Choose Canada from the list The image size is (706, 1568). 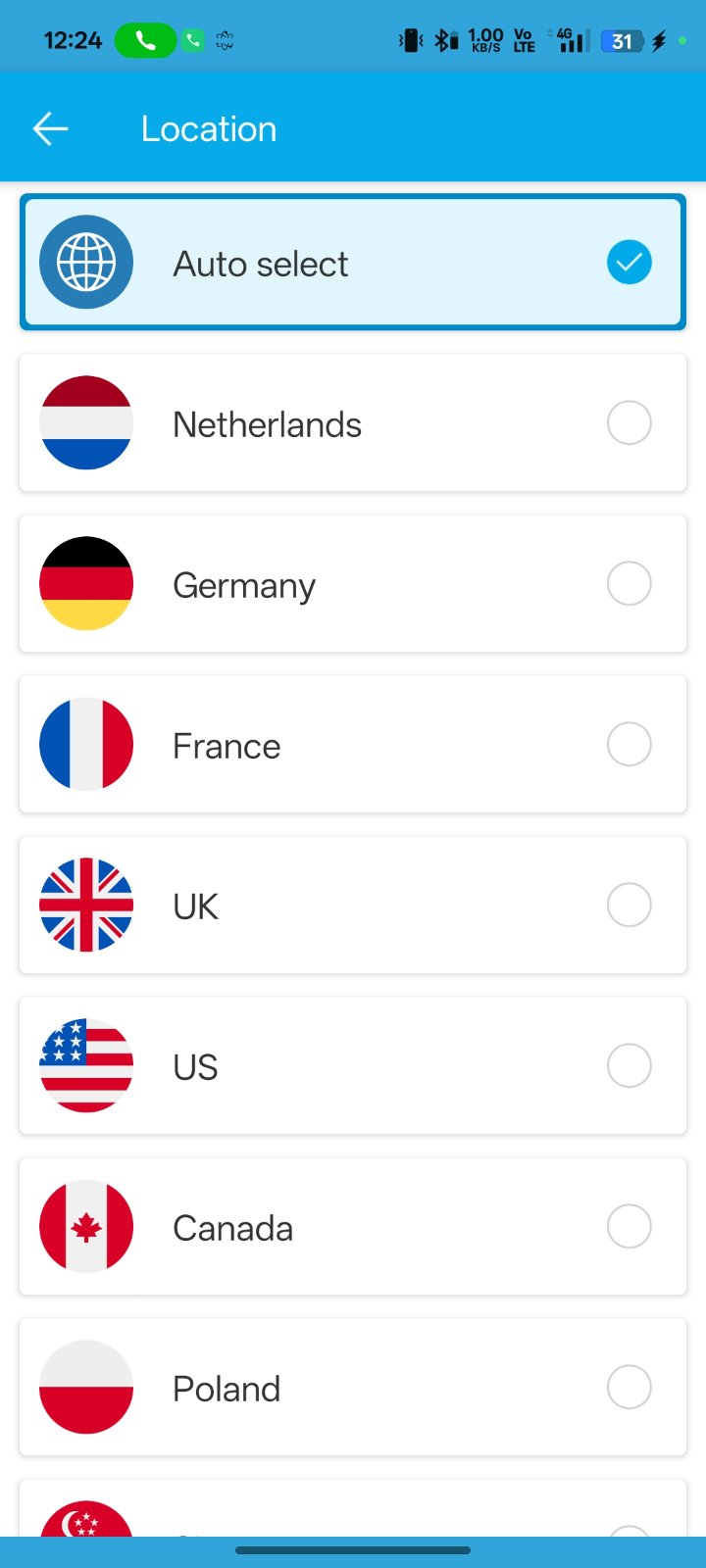pos(353,1227)
